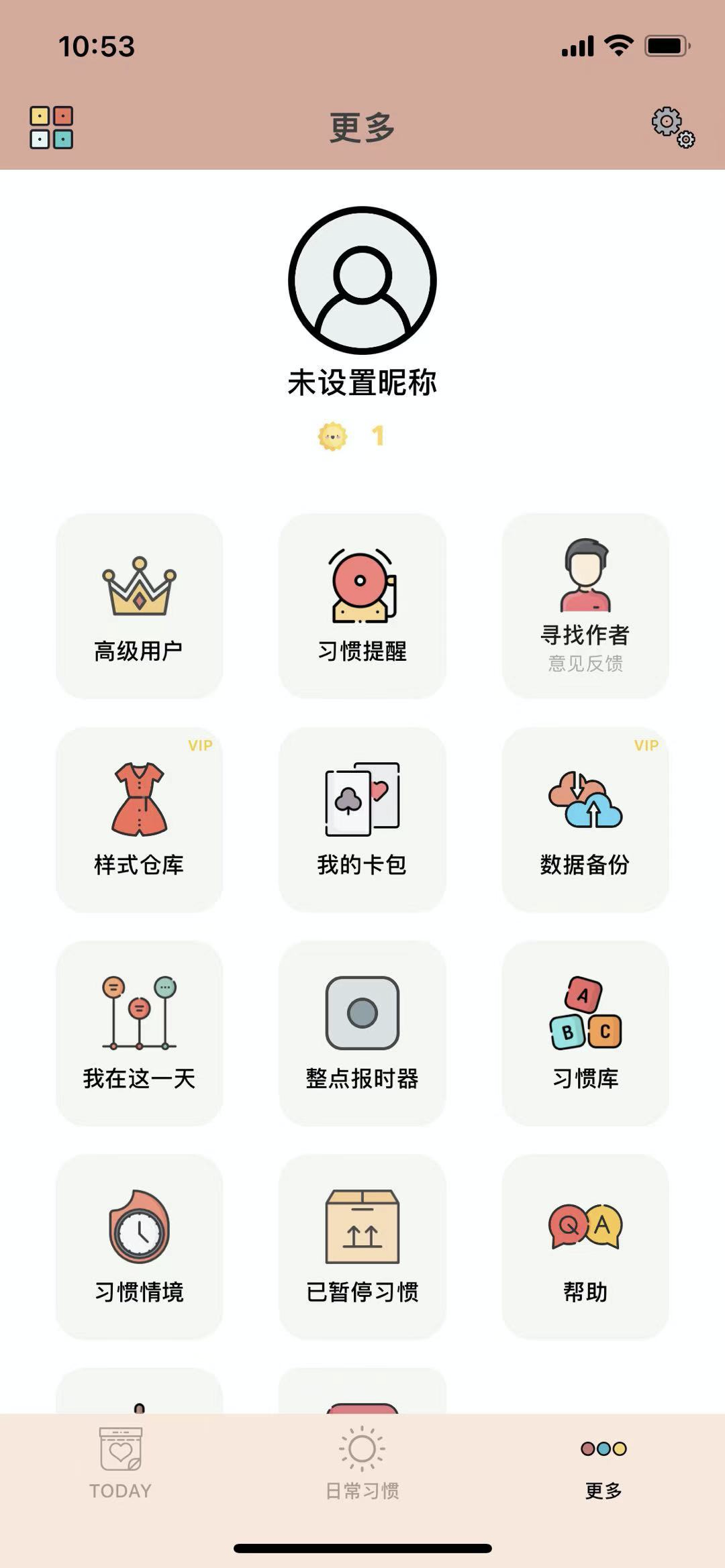Image resolution: width=725 pixels, height=1568 pixels.
Task: Open the settings gear icon
Action: click(x=673, y=126)
